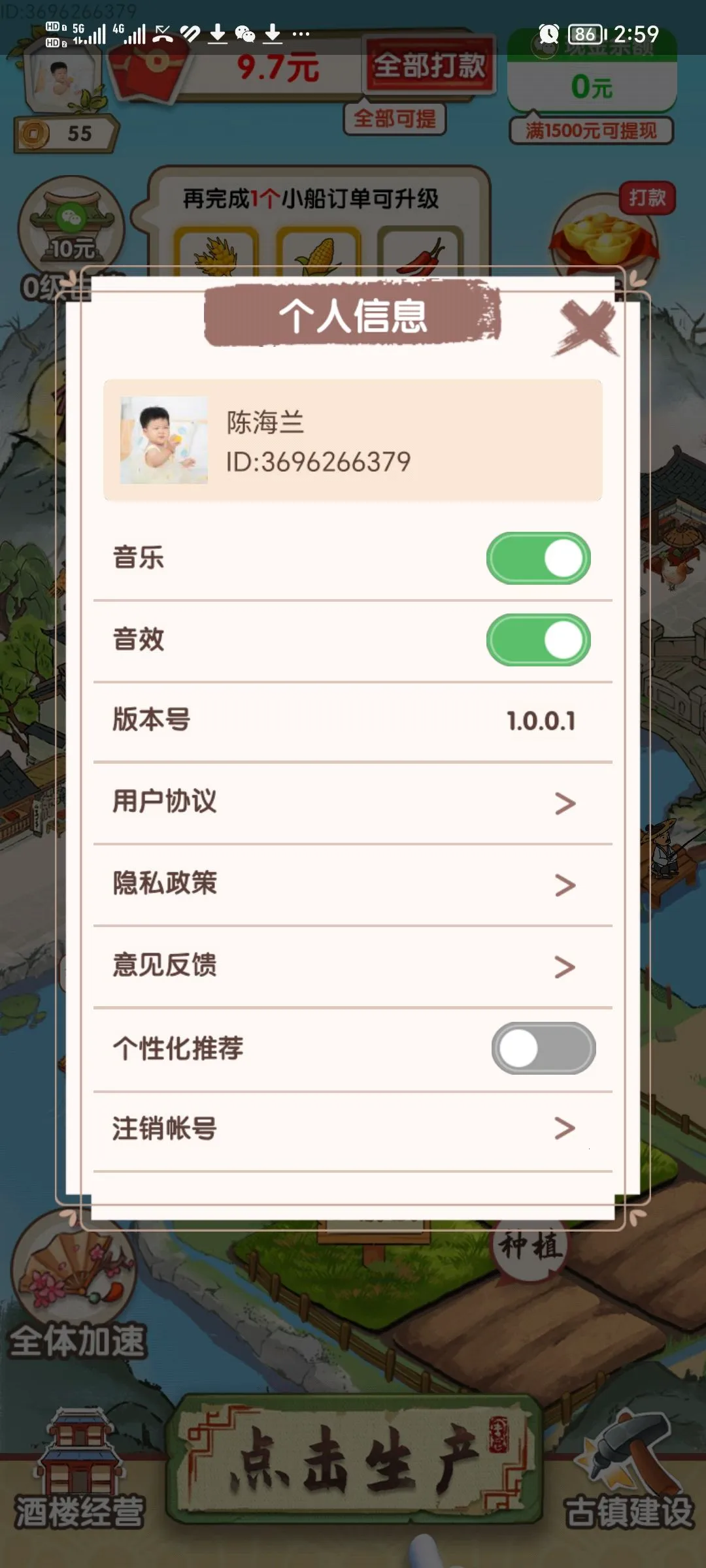The width and height of the screenshot is (706, 1568).
Task: Open 意见反馈 feedback
Action: 353,966
